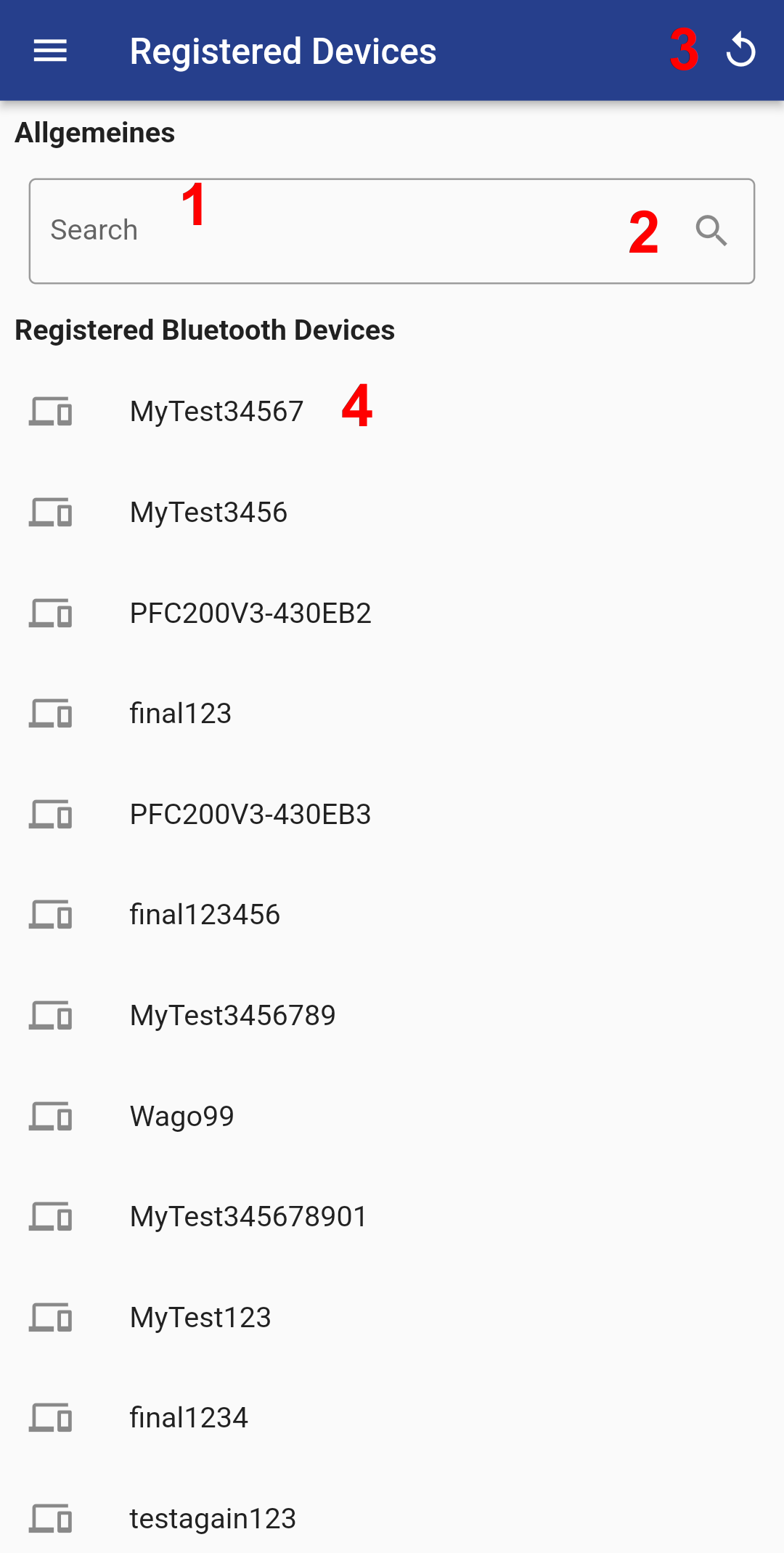The height and width of the screenshot is (1553, 784).
Task: Tap the magnifier search icon
Action: coord(711,231)
